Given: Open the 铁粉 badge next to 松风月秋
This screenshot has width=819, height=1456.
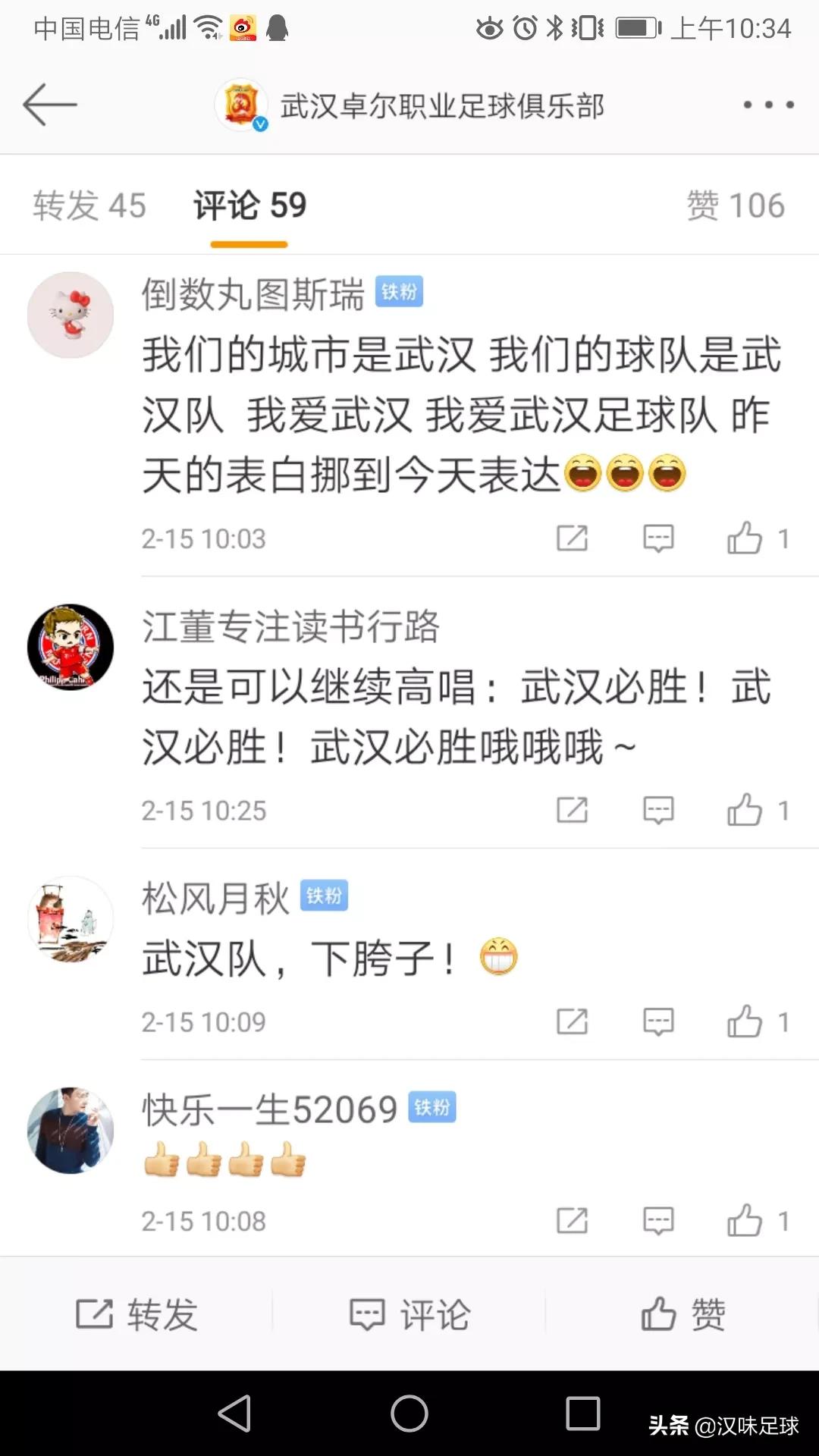Looking at the screenshot, I should click(x=324, y=897).
